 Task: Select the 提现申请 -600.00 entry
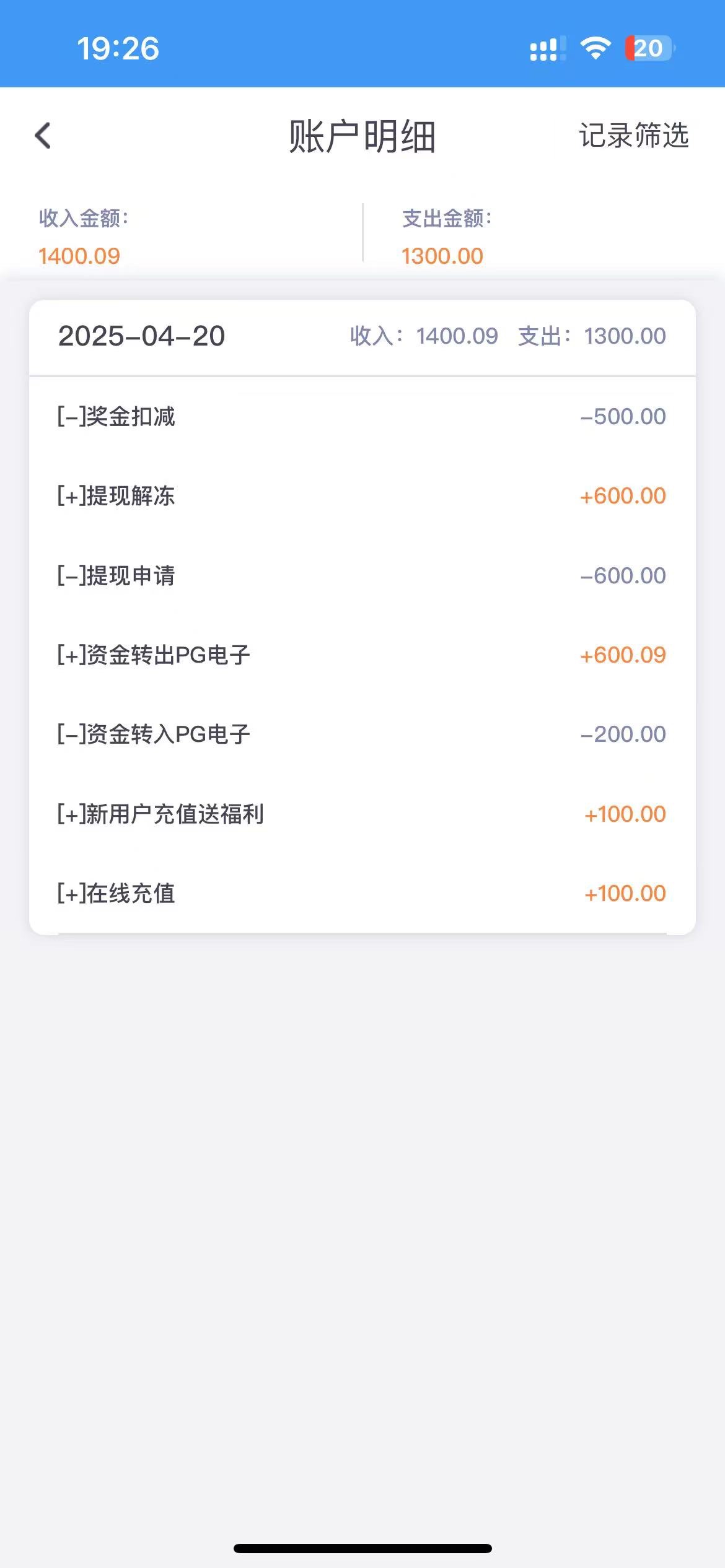pos(362,575)
